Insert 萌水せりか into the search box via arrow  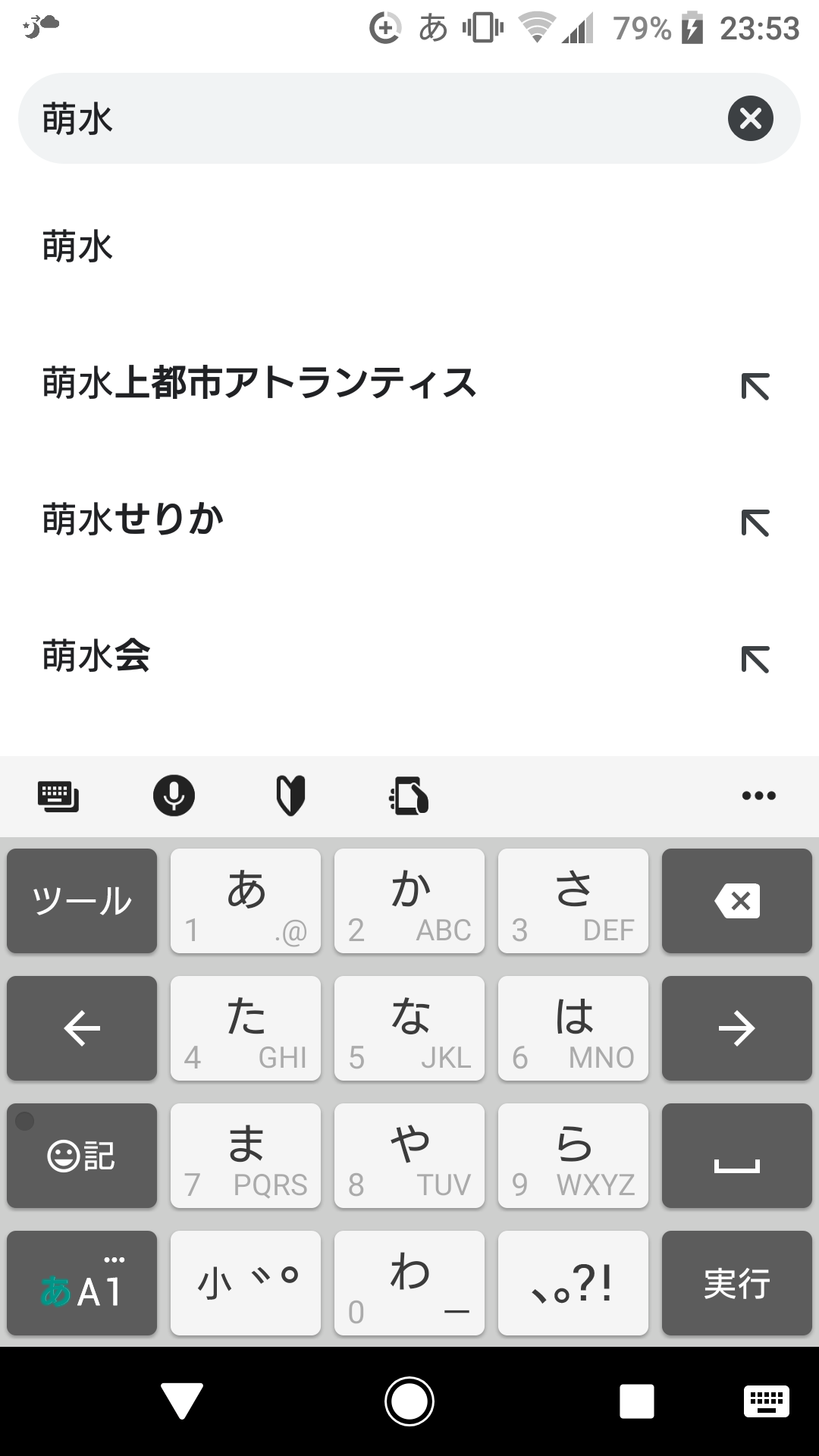tap(755, 522)
